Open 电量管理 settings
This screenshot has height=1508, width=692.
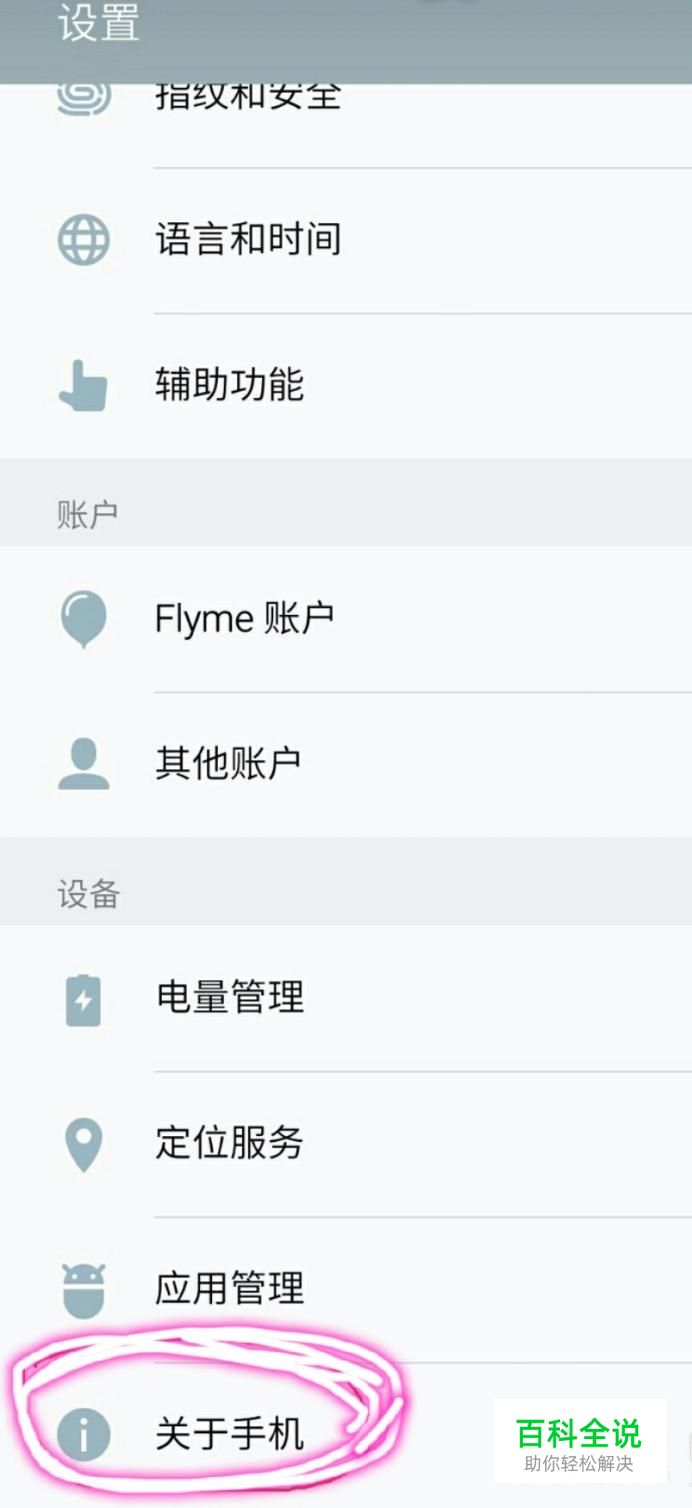230,998
